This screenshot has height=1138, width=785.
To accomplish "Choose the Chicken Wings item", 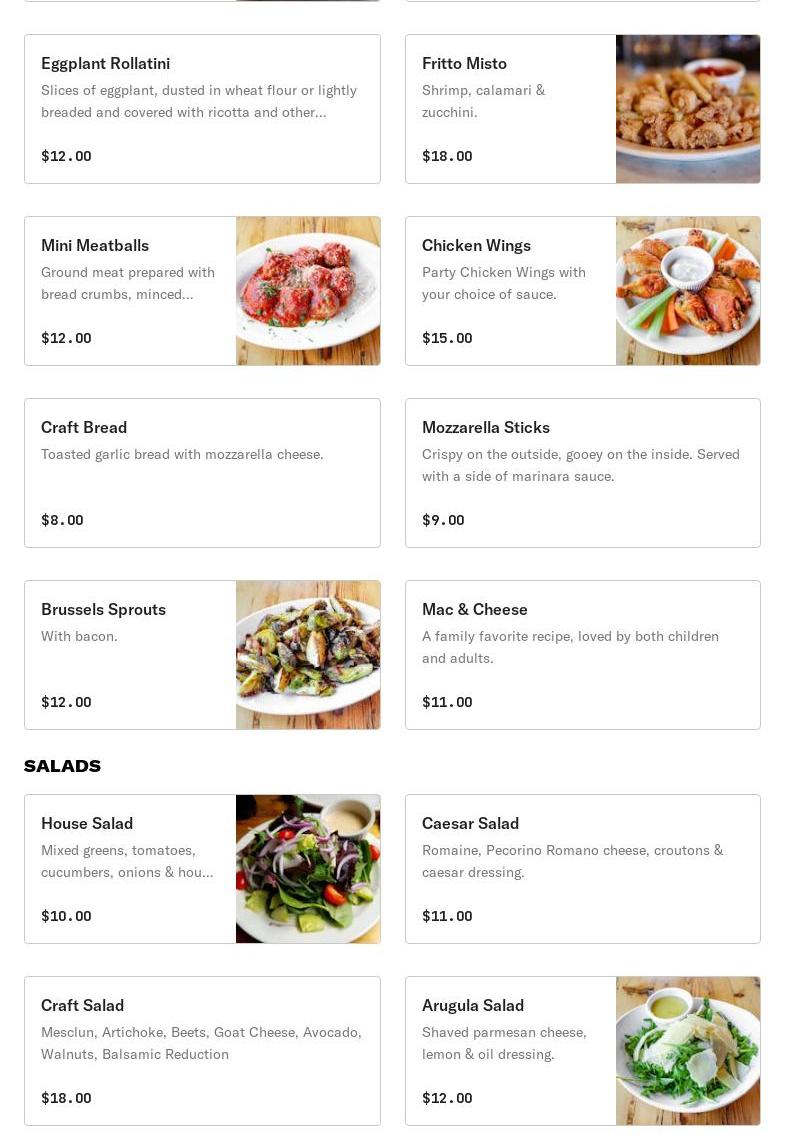I will 582,291.
